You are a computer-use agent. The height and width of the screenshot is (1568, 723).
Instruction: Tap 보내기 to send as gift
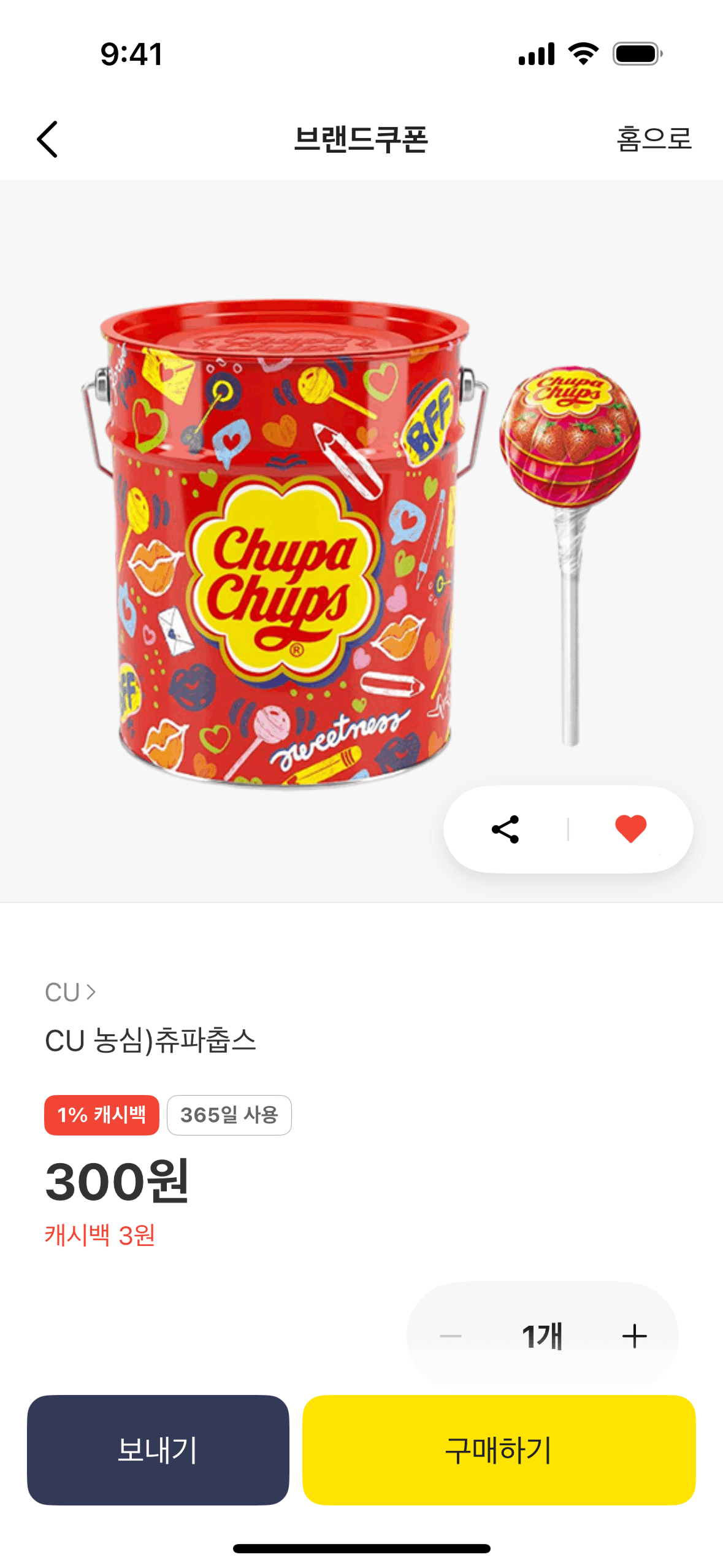(x=158, y=1450)
